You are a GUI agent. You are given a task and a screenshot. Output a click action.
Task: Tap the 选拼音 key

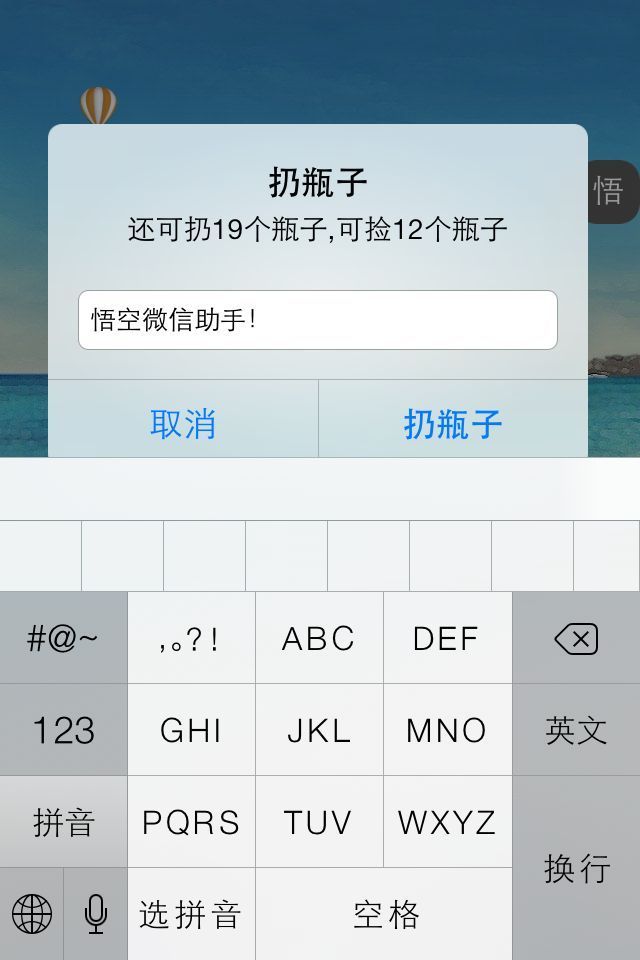191,914
